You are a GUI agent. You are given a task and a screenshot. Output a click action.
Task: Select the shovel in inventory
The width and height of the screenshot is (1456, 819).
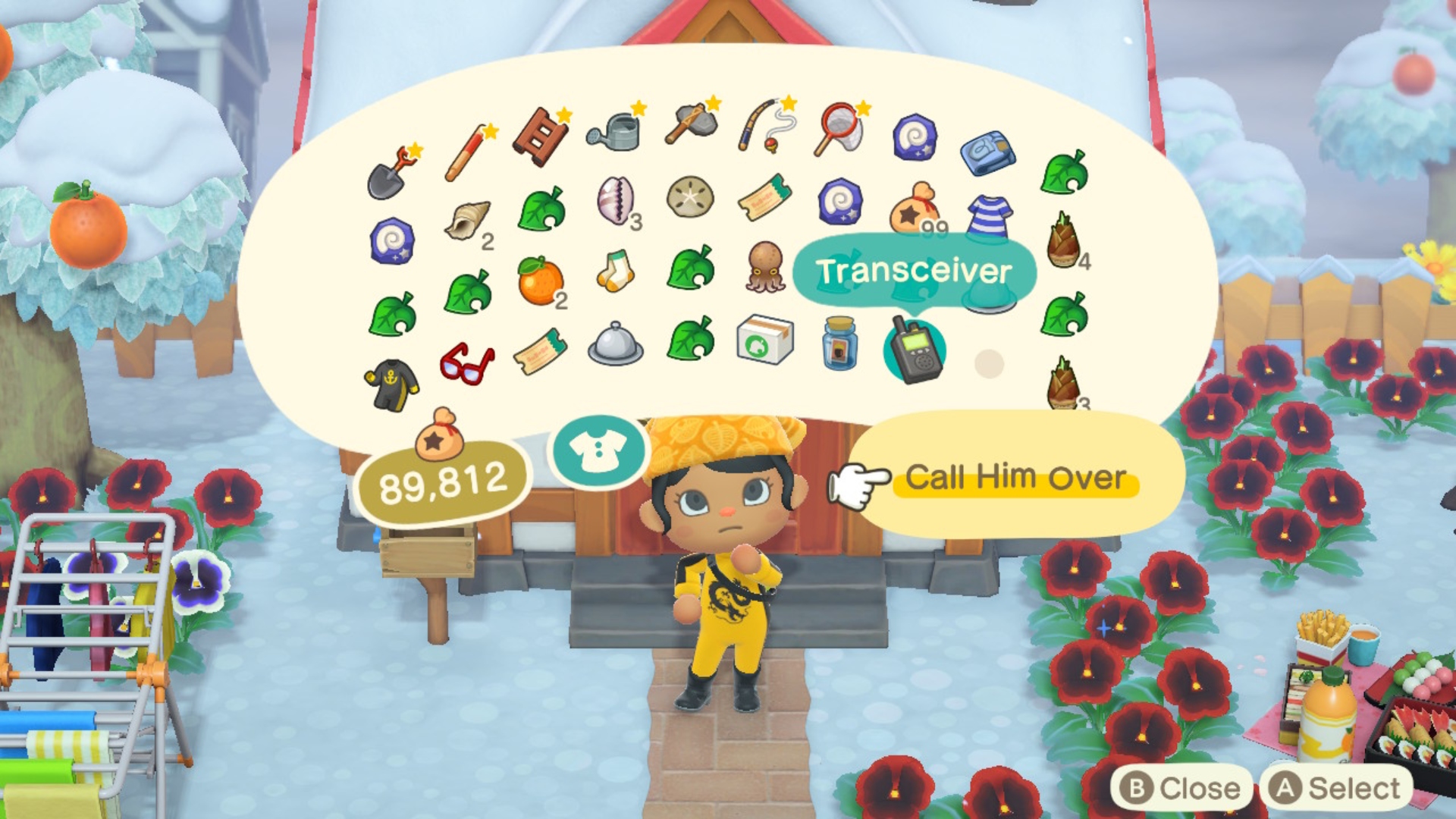[x=391, y=173]
